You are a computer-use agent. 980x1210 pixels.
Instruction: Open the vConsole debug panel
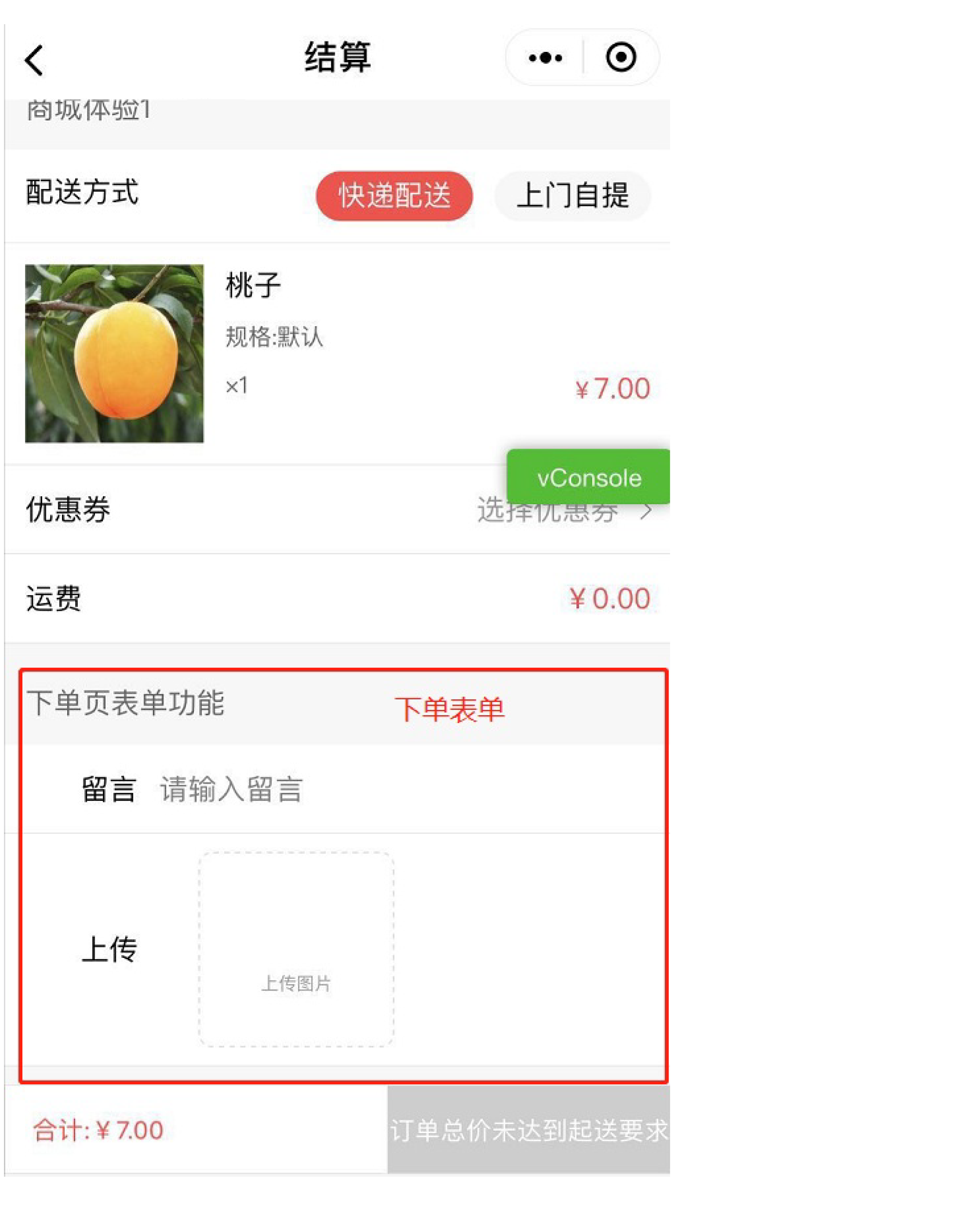coord(588,478)
